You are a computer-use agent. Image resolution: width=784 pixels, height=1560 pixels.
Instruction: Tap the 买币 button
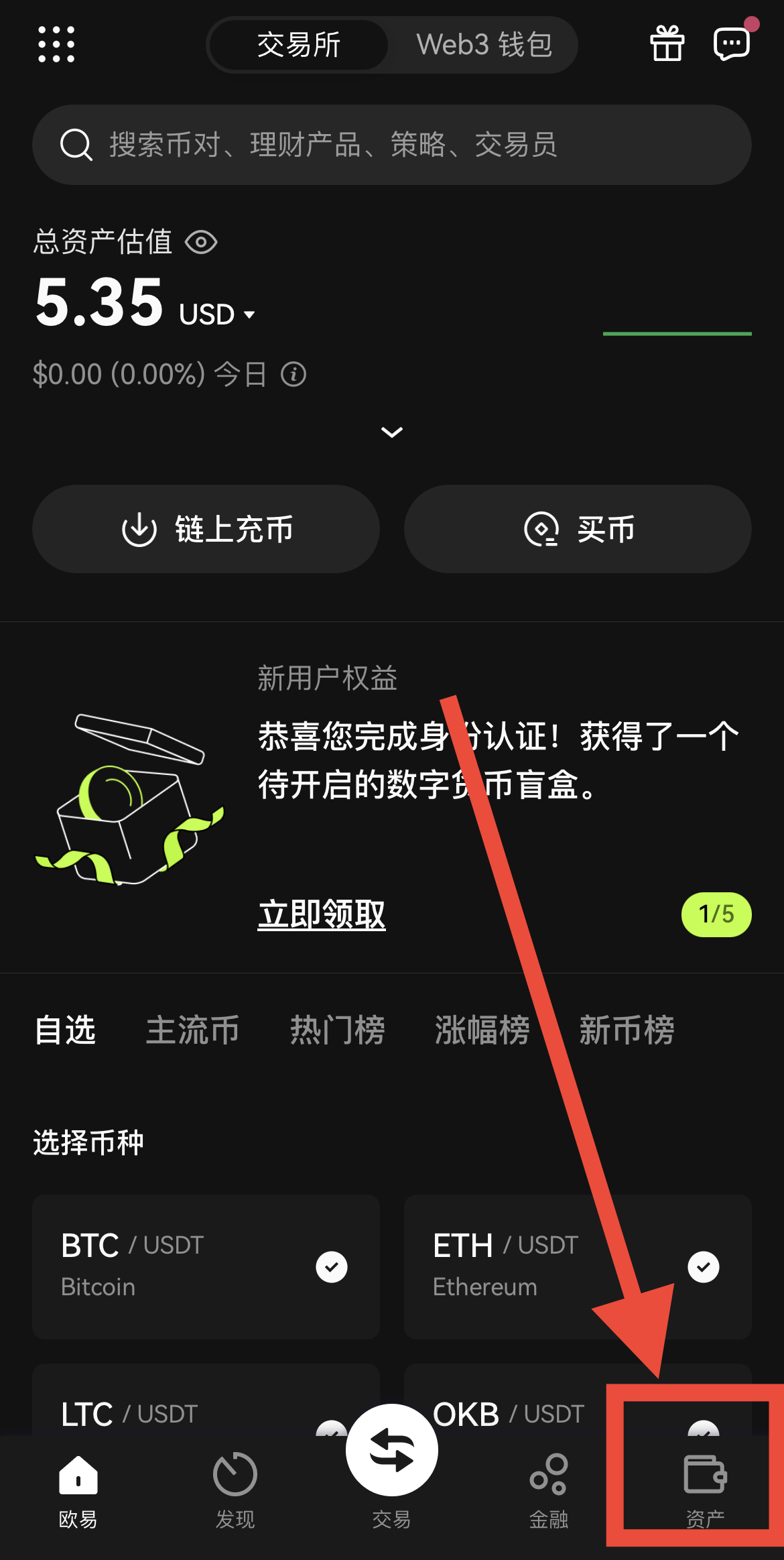578,529
